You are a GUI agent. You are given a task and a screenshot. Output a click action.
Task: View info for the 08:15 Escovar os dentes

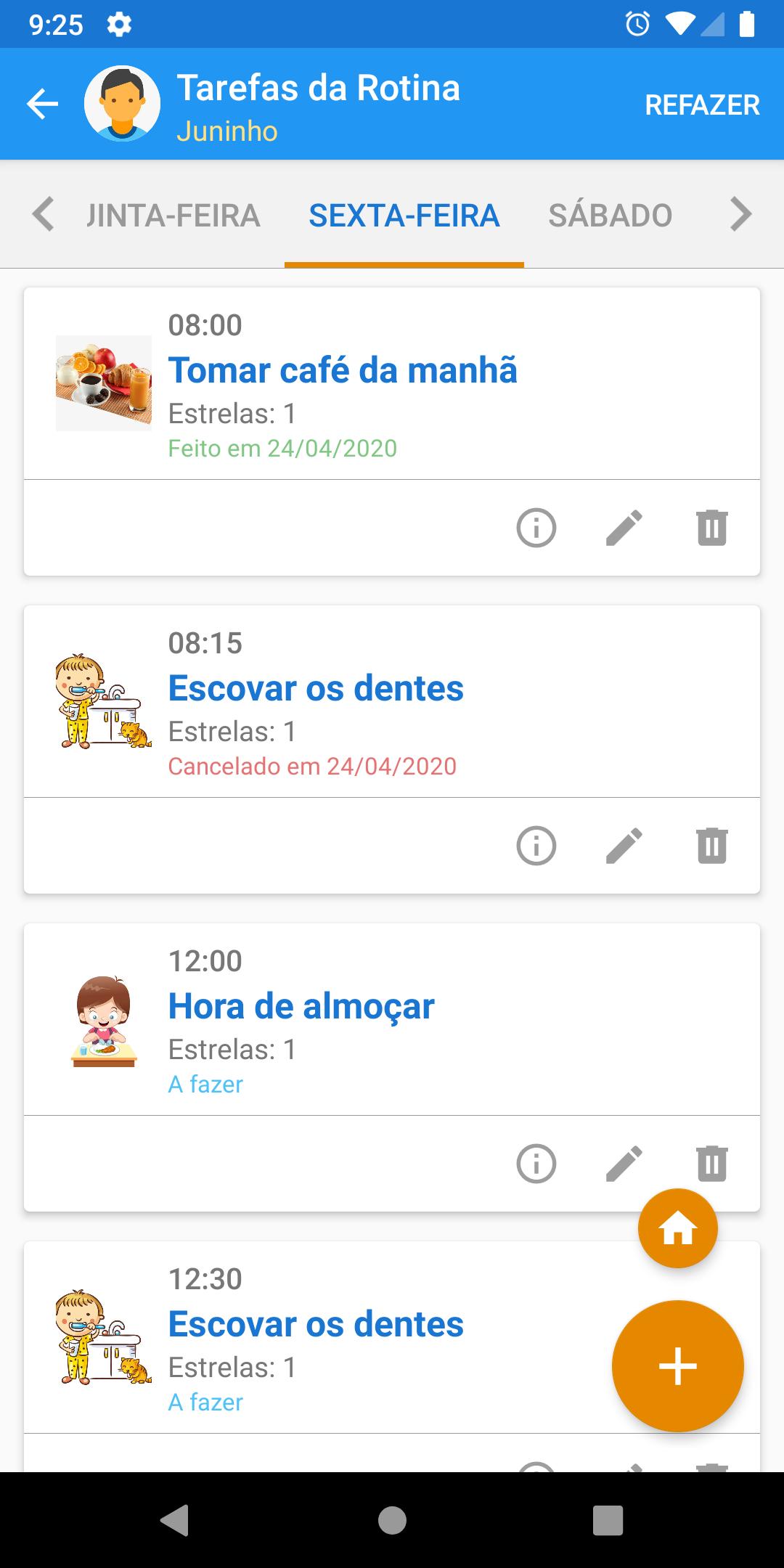[536, 846]
